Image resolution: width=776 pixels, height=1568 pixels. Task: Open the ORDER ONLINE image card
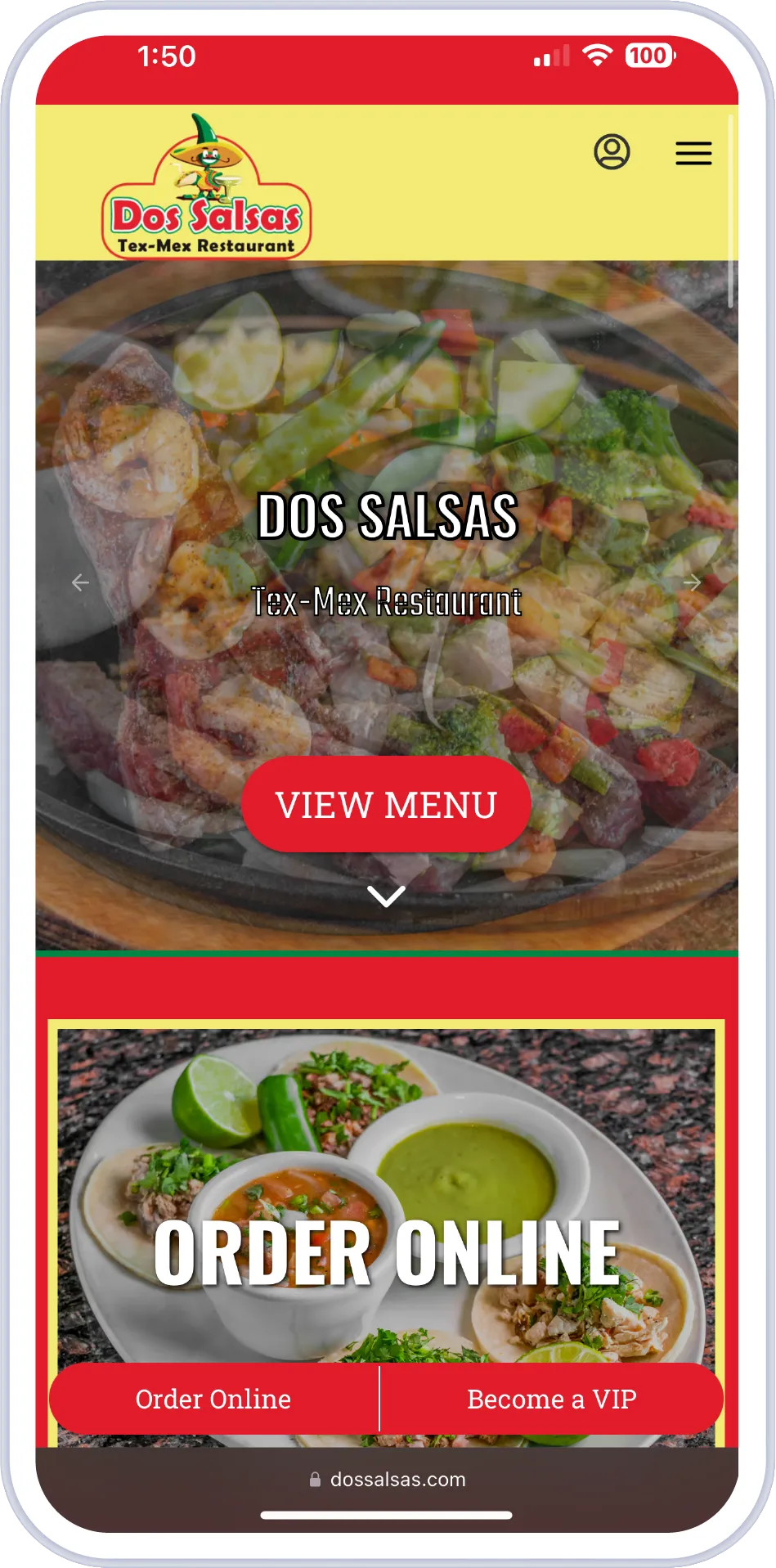coord(386,1194)
